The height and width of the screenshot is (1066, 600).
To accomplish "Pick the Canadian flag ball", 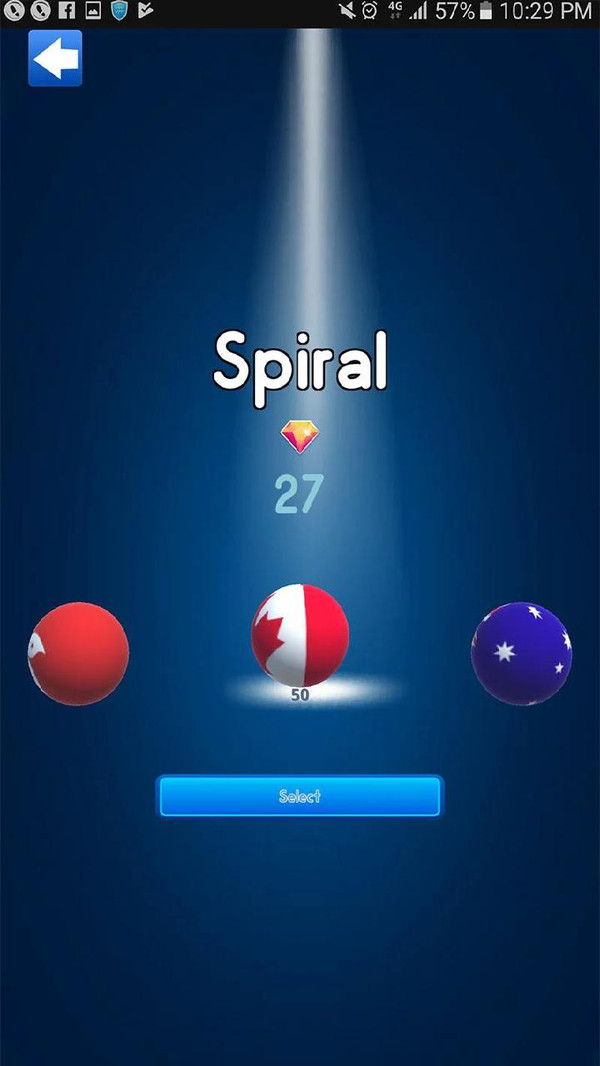I will [300, 634].
